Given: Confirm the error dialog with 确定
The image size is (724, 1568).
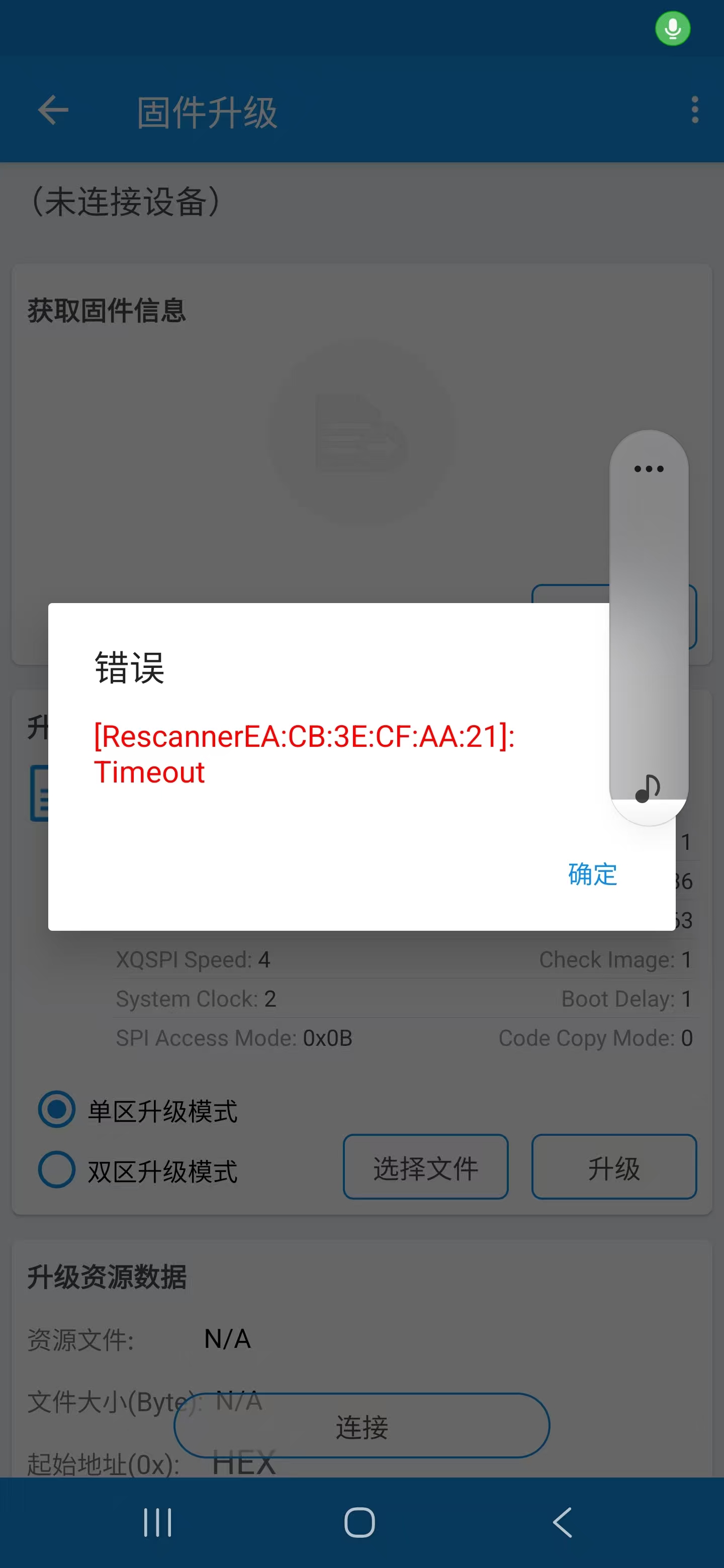Looking at the screenshot, I should (x=592, y=874).
